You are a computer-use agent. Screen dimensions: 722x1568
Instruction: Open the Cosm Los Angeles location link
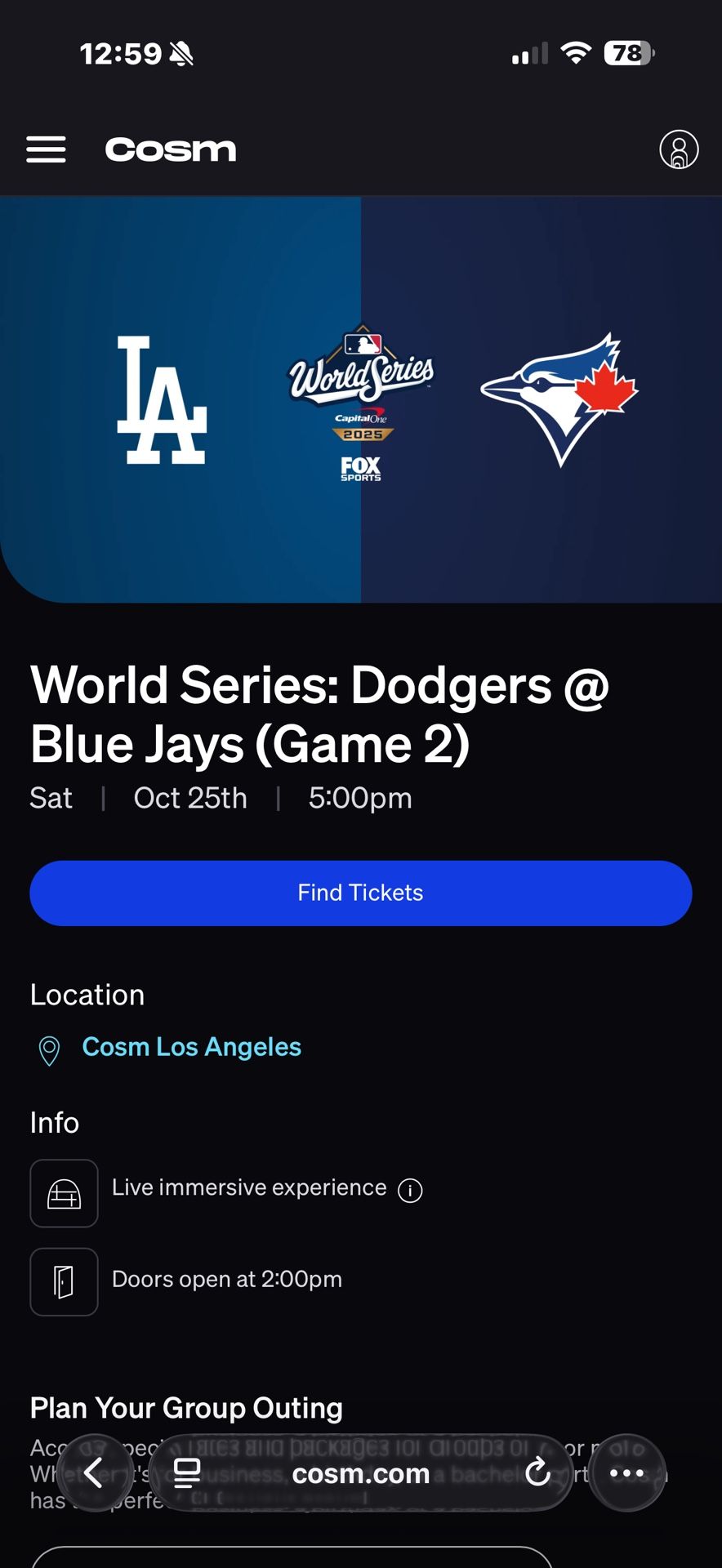191,1046
